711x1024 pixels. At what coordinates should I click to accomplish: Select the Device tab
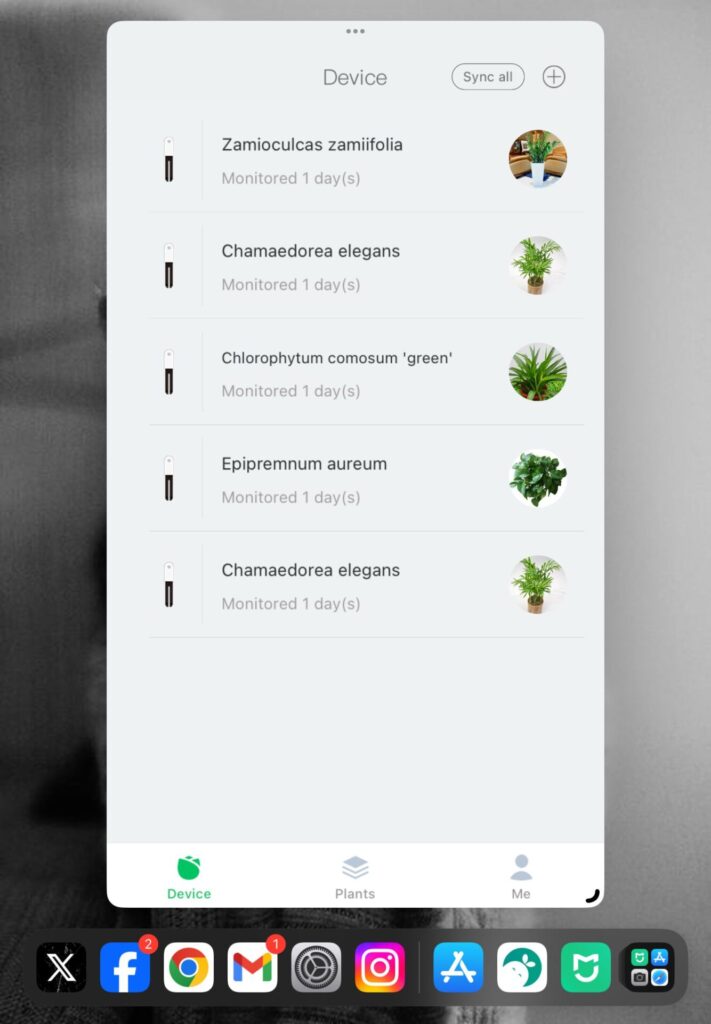click(189, 877)
